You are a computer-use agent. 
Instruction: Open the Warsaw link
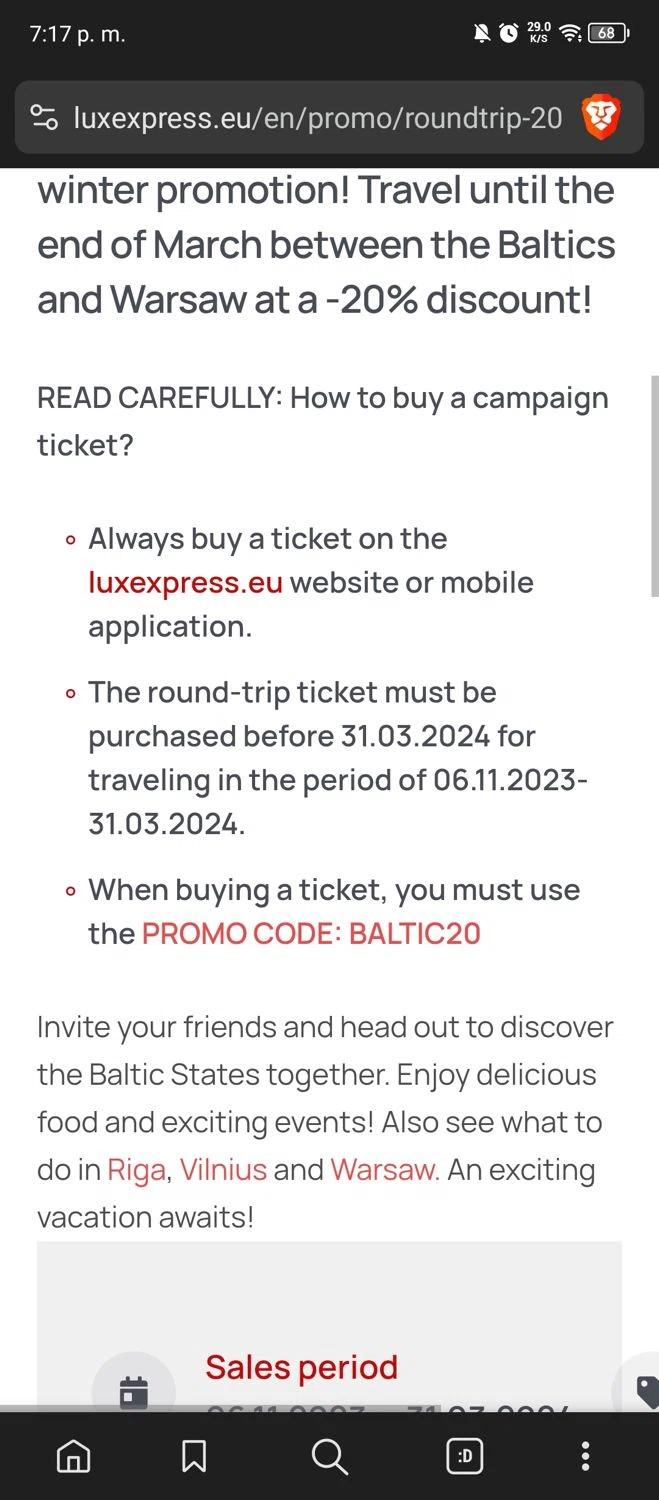[385, 1169]
